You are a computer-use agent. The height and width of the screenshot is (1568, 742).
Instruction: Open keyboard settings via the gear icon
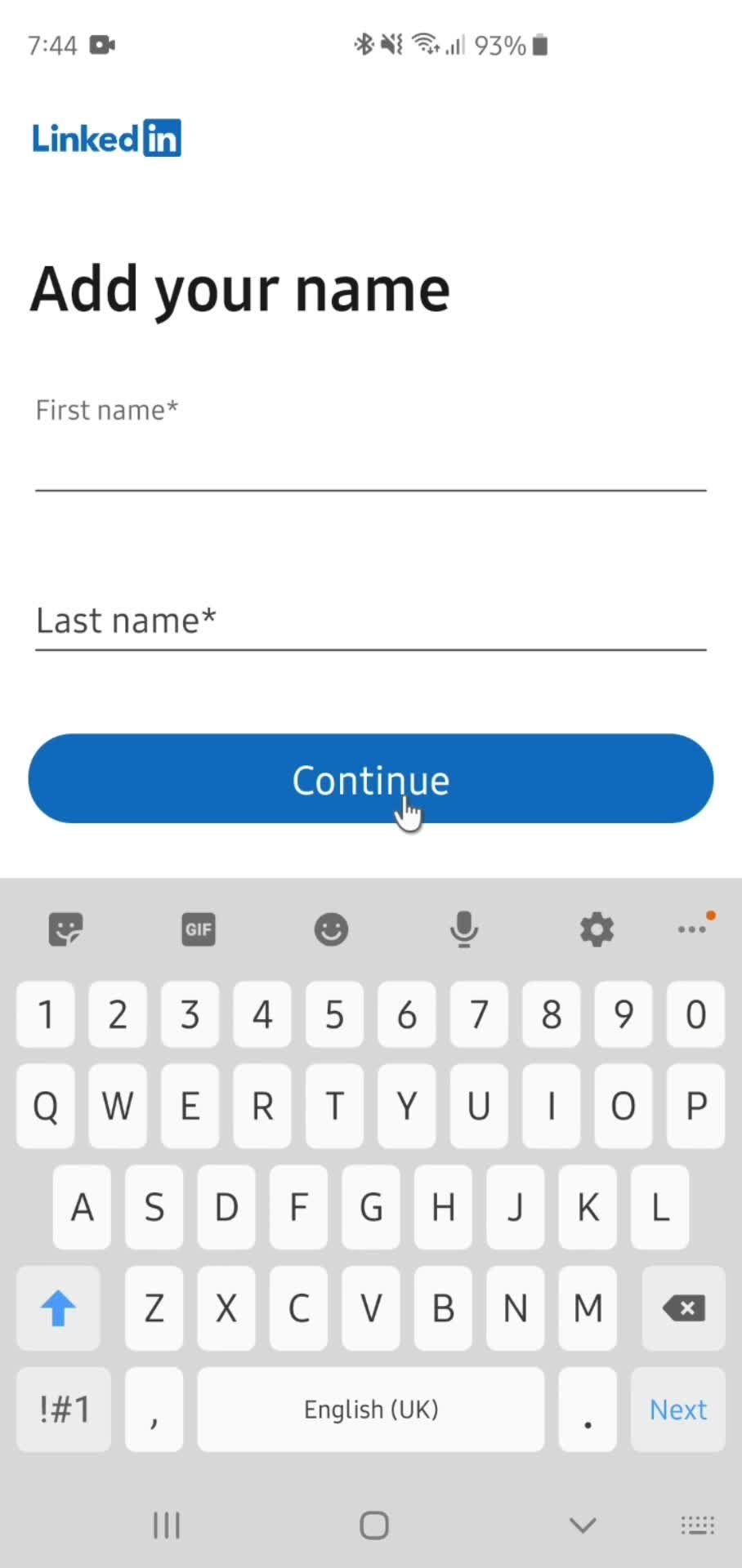(x=596, y=929)
